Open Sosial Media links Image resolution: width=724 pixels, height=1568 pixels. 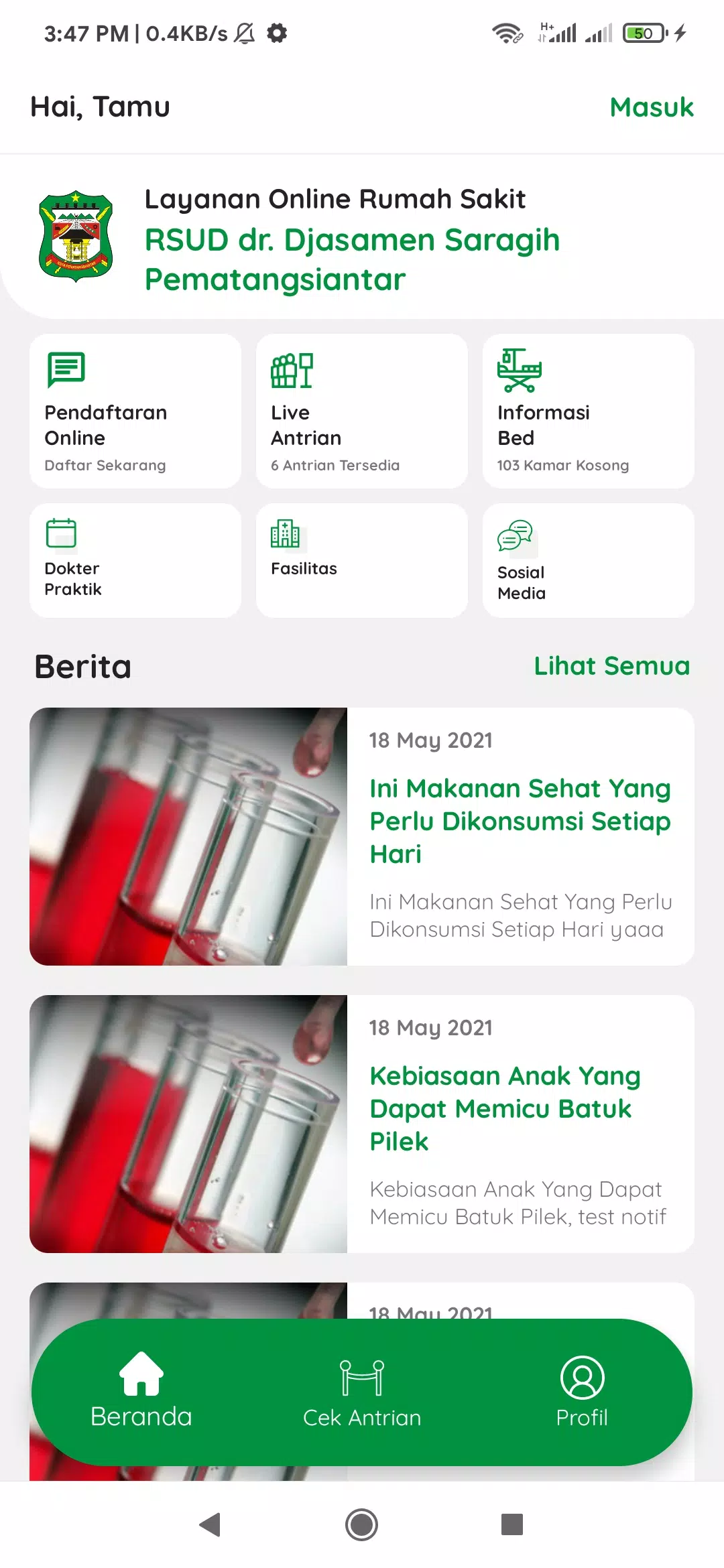tap(588, 560)
